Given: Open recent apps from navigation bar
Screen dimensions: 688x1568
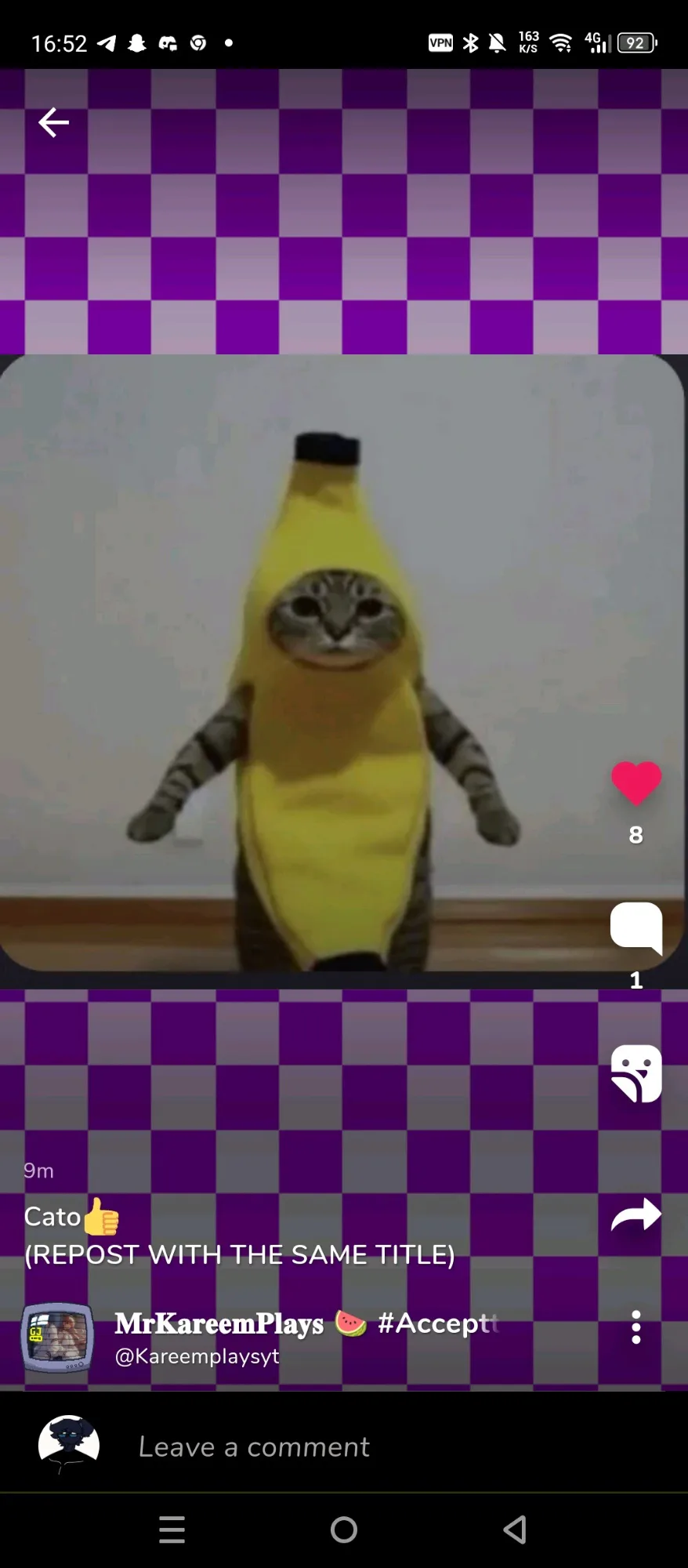Looking at the screenshot, I should tap(172, 1530).
